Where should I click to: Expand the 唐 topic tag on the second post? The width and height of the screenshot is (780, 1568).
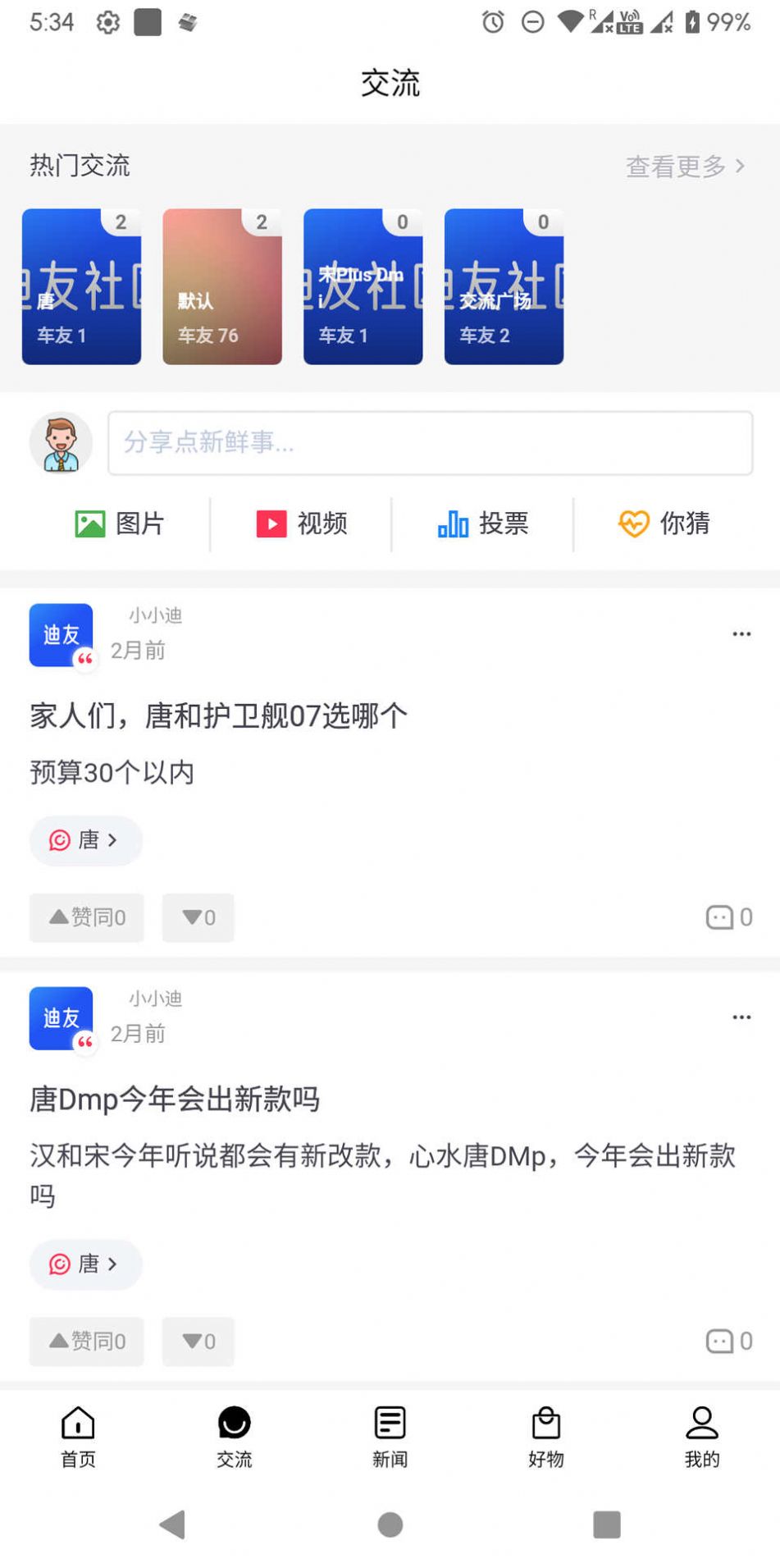(85, 1264)
